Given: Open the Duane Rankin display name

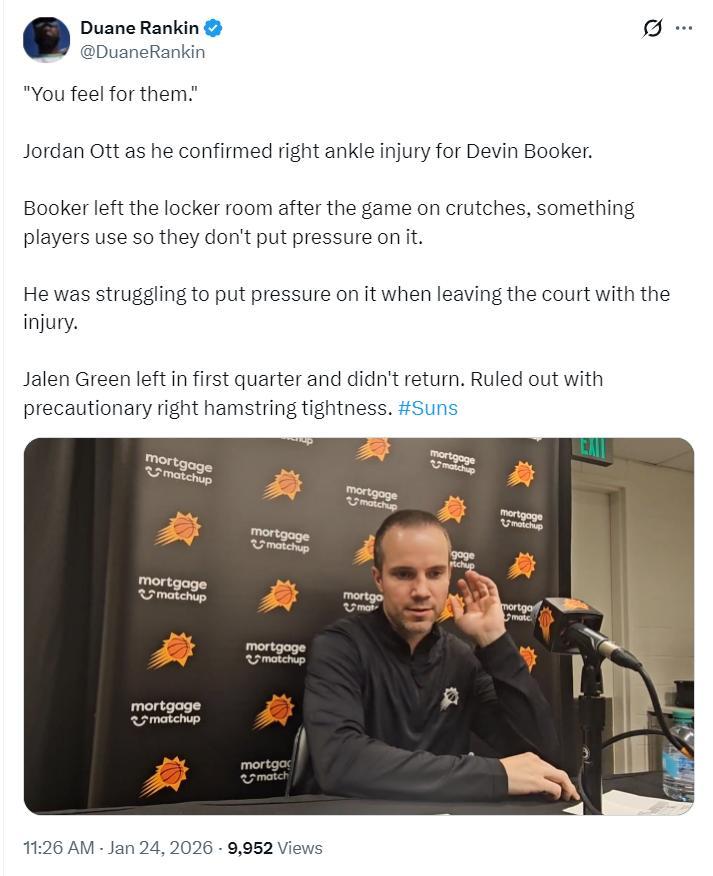Looking at the screenshot, I should tap(139, 28).
